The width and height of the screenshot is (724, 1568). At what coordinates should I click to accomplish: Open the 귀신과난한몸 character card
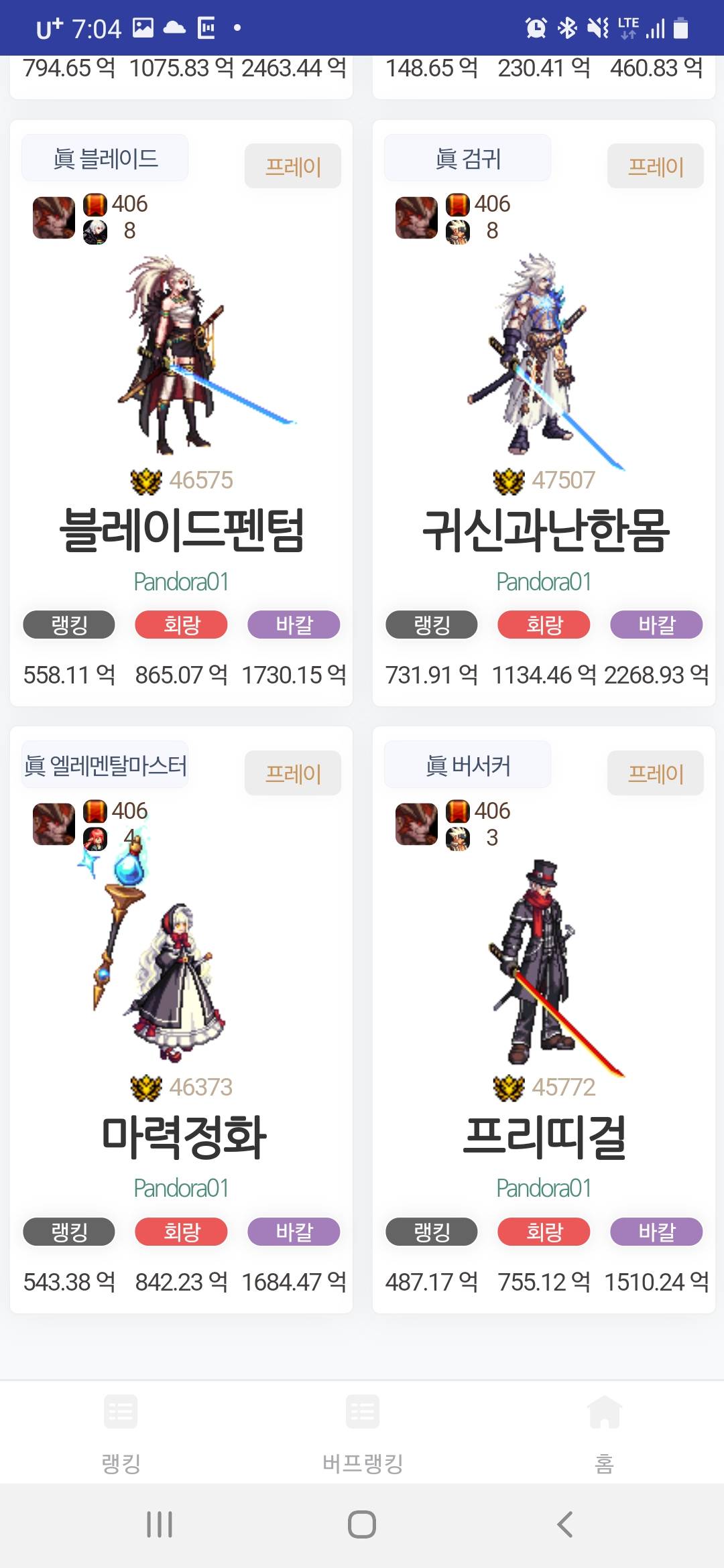pyautogui.click(x=544, y=529)
